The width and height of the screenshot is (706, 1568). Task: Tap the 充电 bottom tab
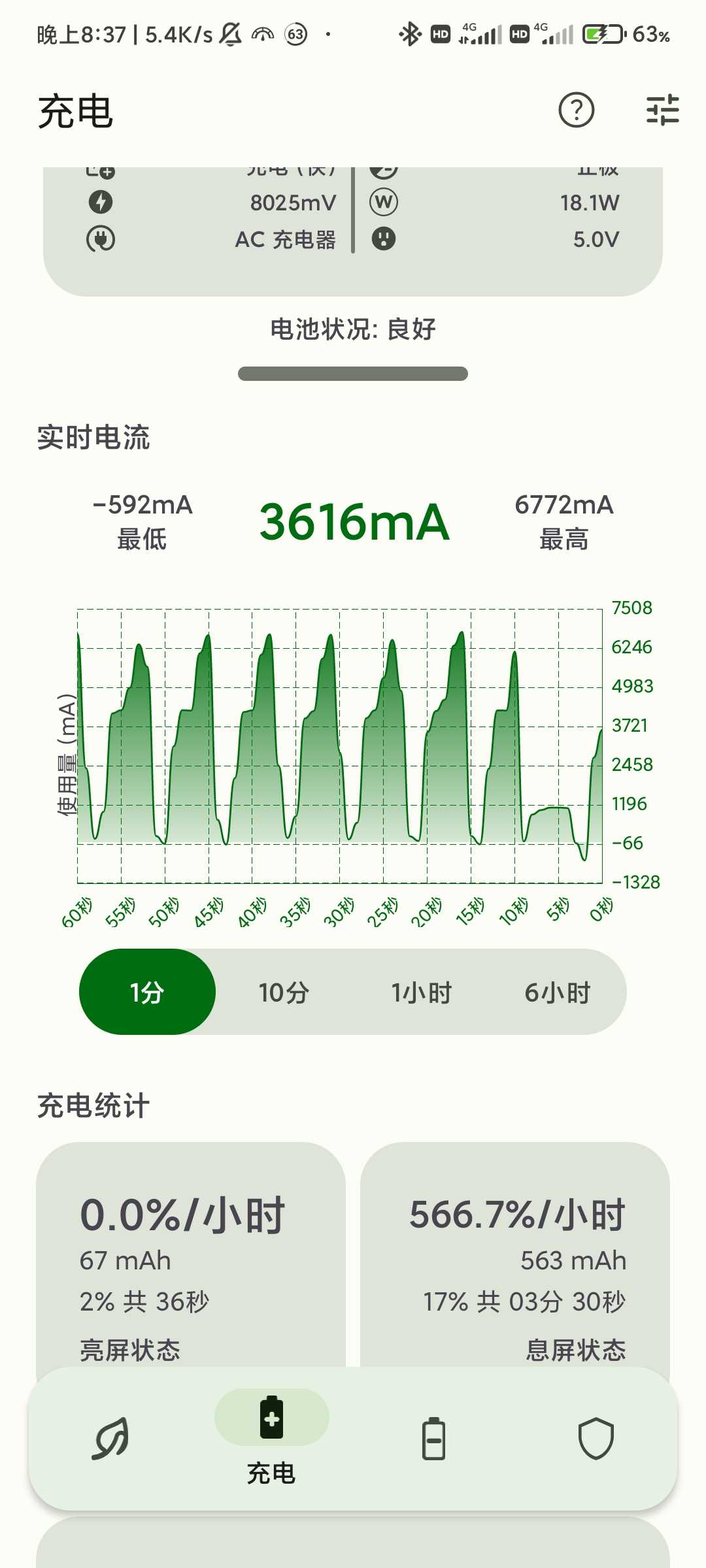tap(271, 1438)
